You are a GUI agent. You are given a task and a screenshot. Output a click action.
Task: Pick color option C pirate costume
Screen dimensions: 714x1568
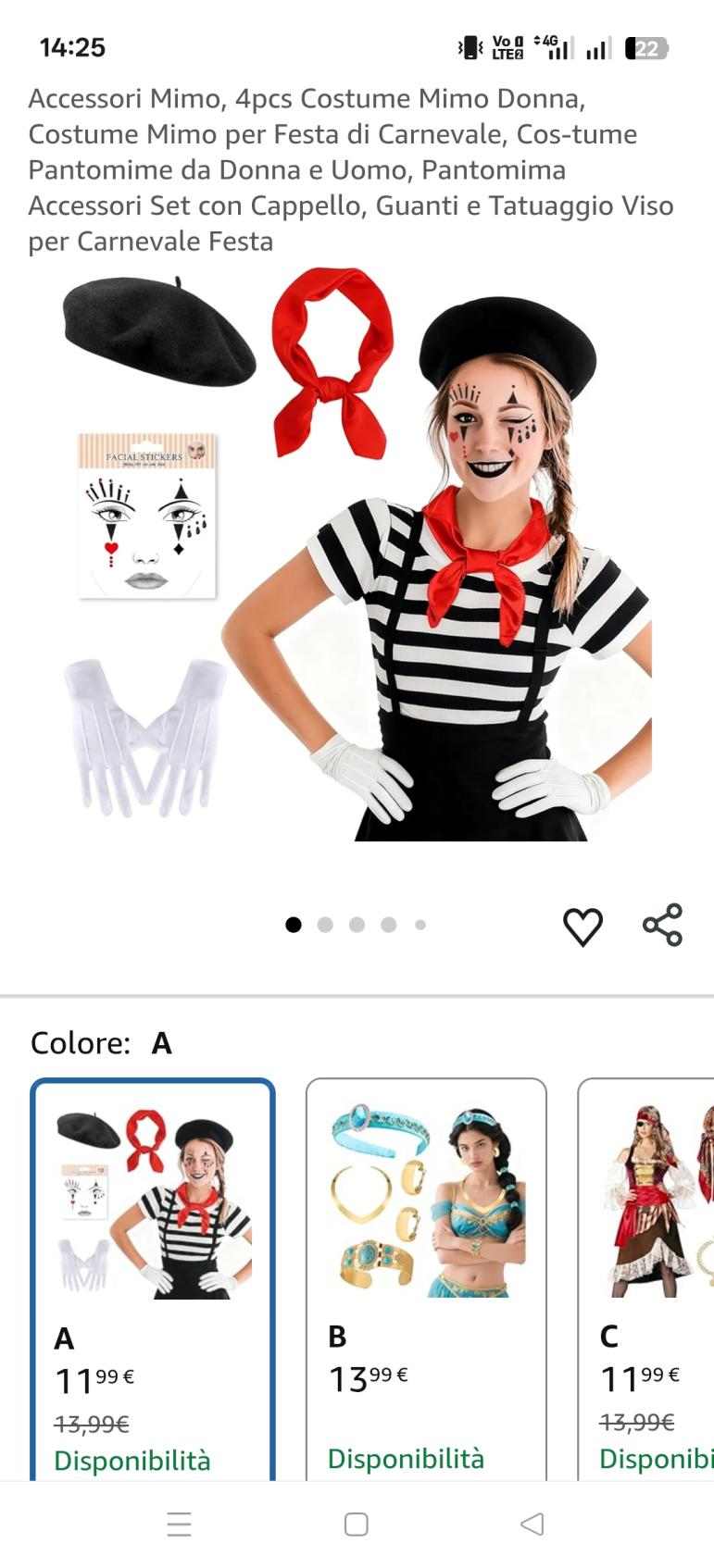[648, 1277]
